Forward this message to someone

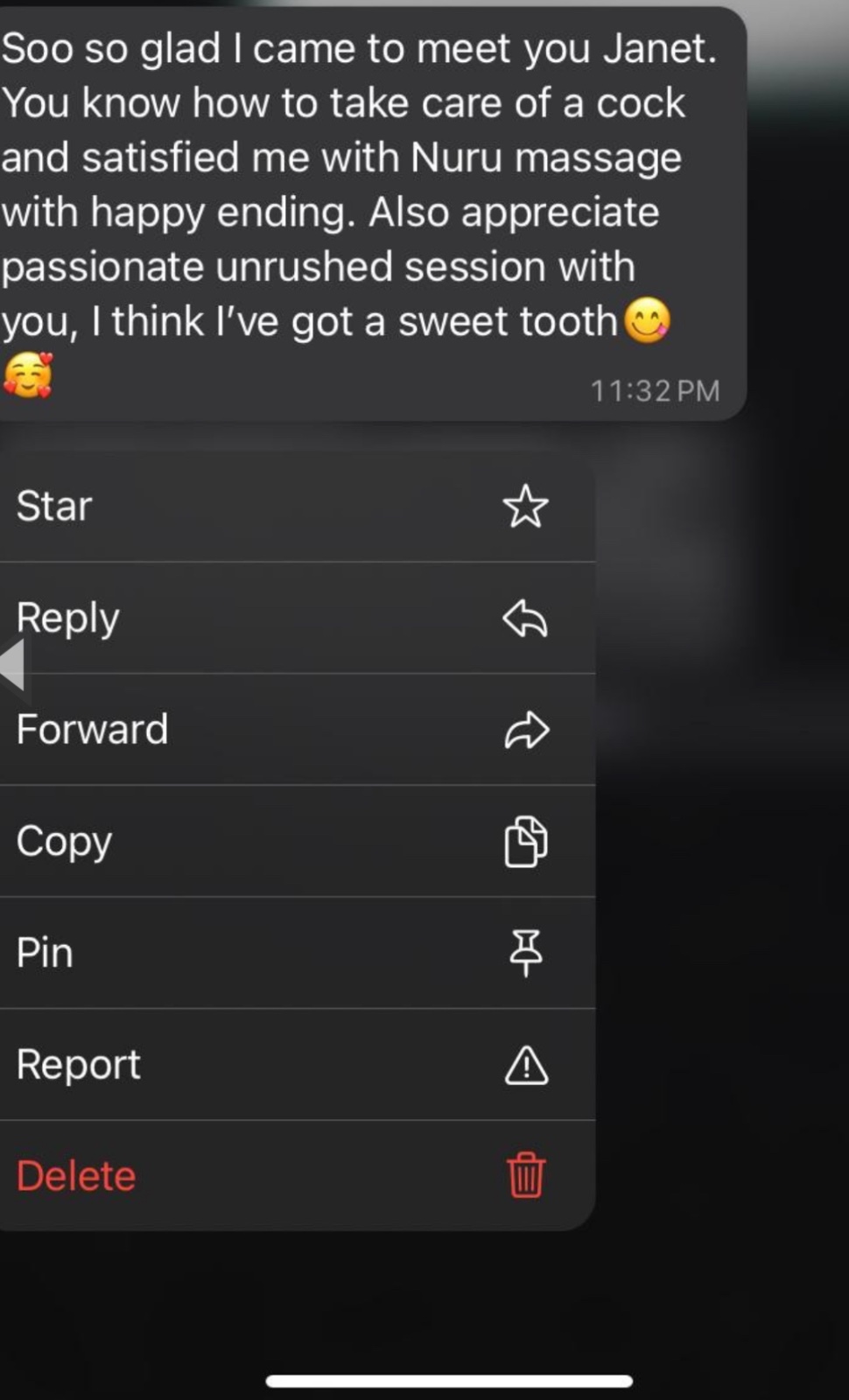pyautogui.click(x=280, y=730)
